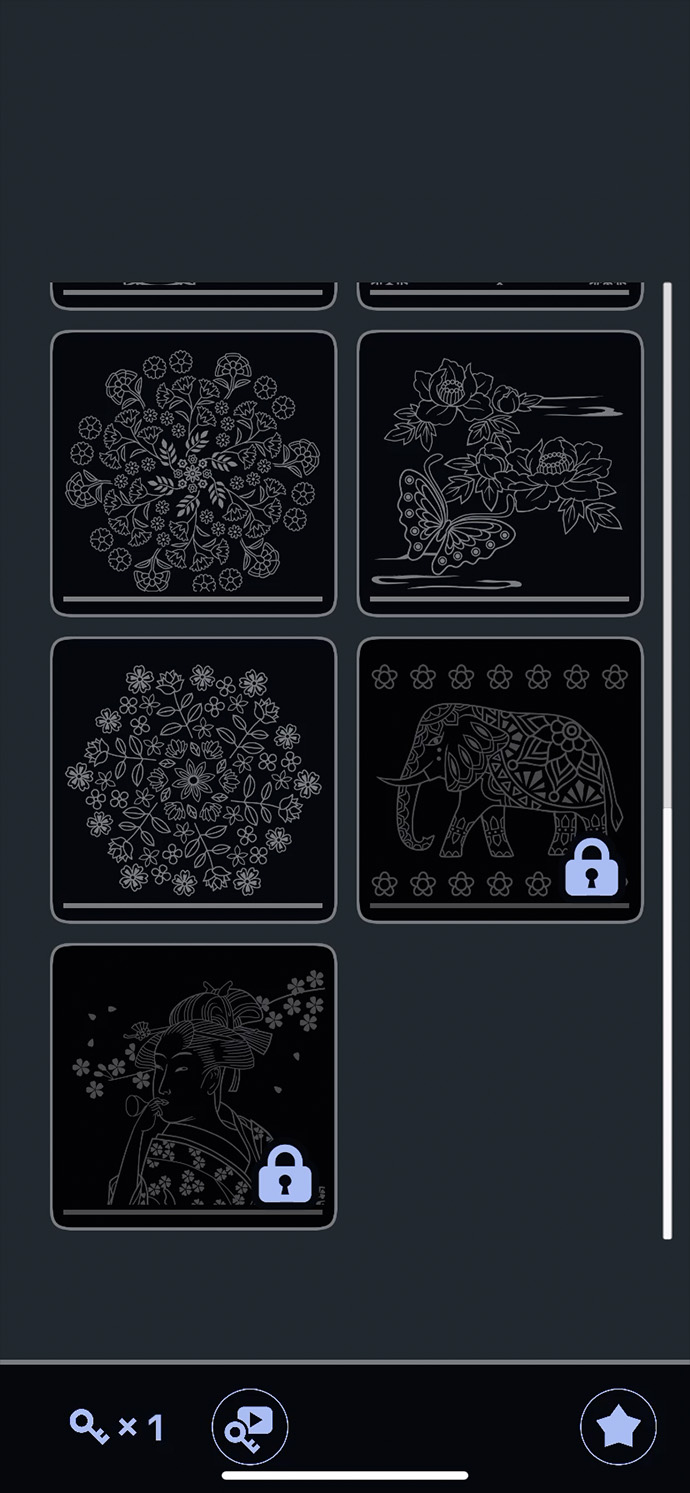Watch a video to earn a key

[x=250, y=1426]
